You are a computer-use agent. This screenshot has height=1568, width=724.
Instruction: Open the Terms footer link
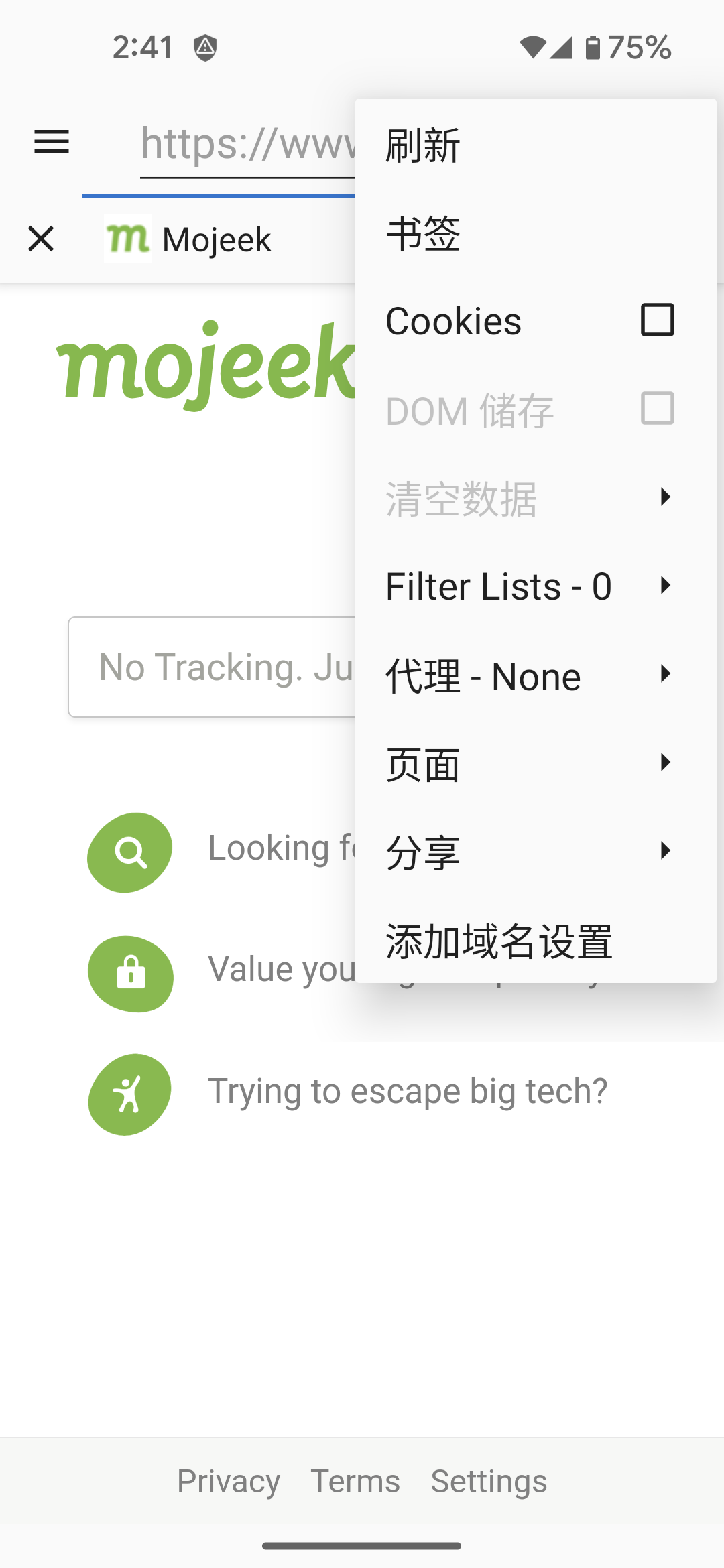pos(355,1481)
